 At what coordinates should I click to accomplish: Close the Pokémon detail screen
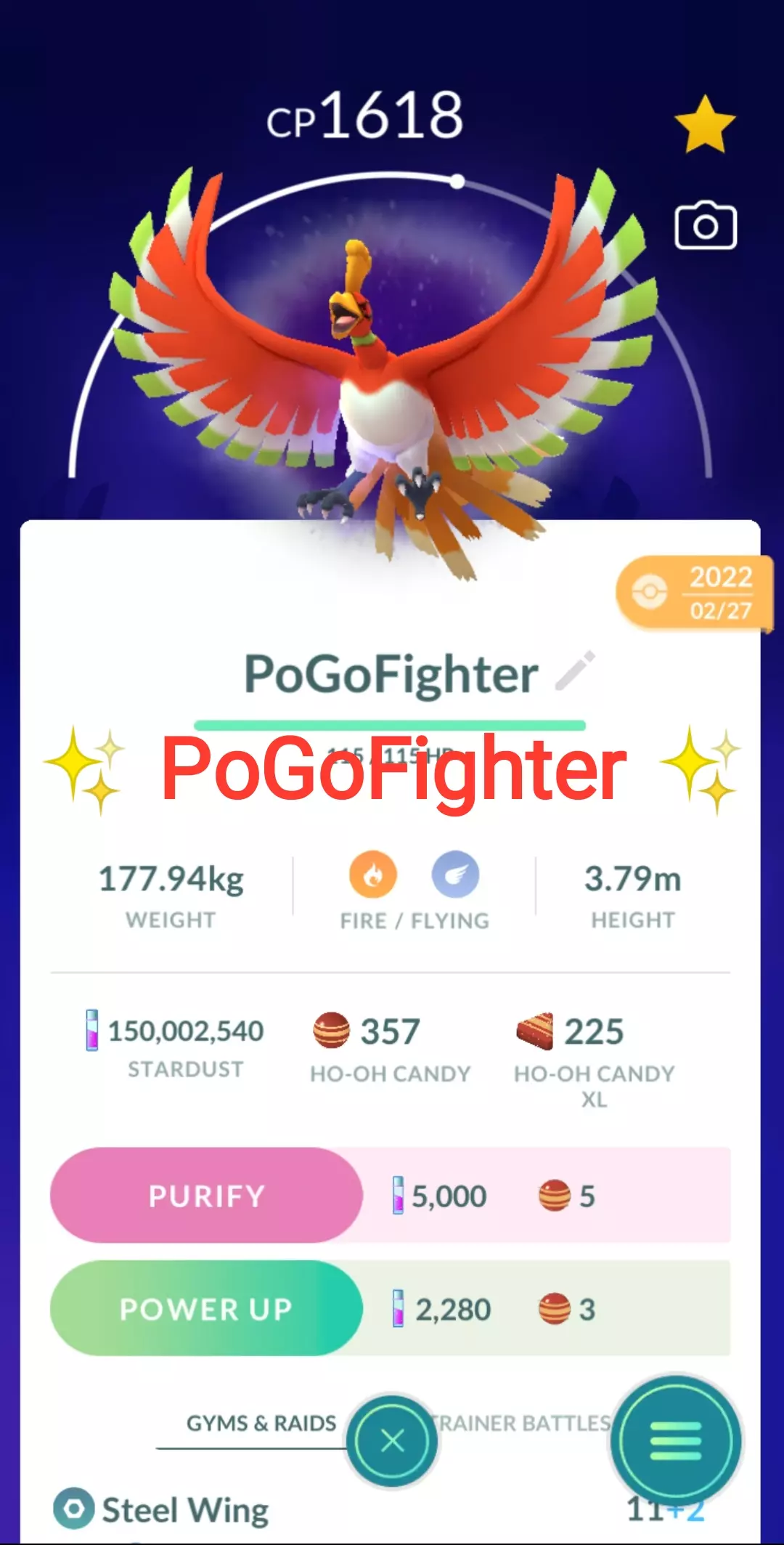pyautogui.click(x=392, y=1441)
